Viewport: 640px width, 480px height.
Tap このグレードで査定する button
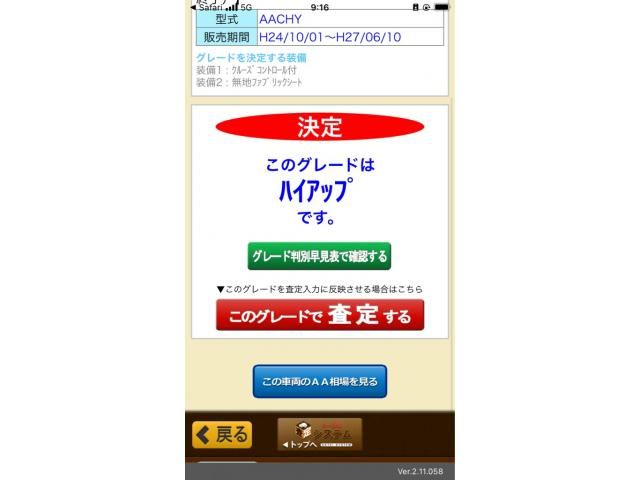[319, 316]
